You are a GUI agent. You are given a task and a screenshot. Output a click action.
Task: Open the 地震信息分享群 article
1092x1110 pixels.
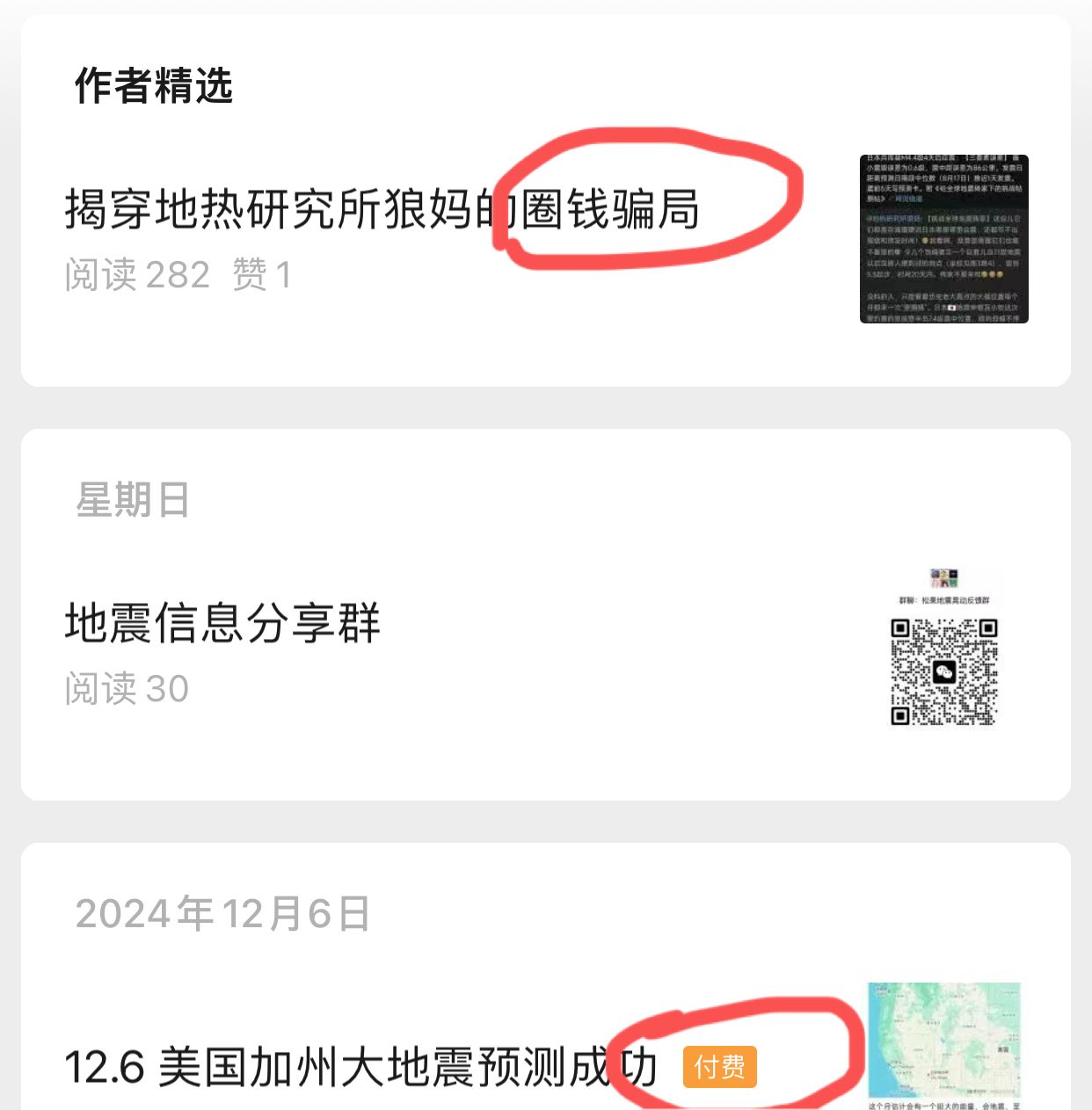222,623
